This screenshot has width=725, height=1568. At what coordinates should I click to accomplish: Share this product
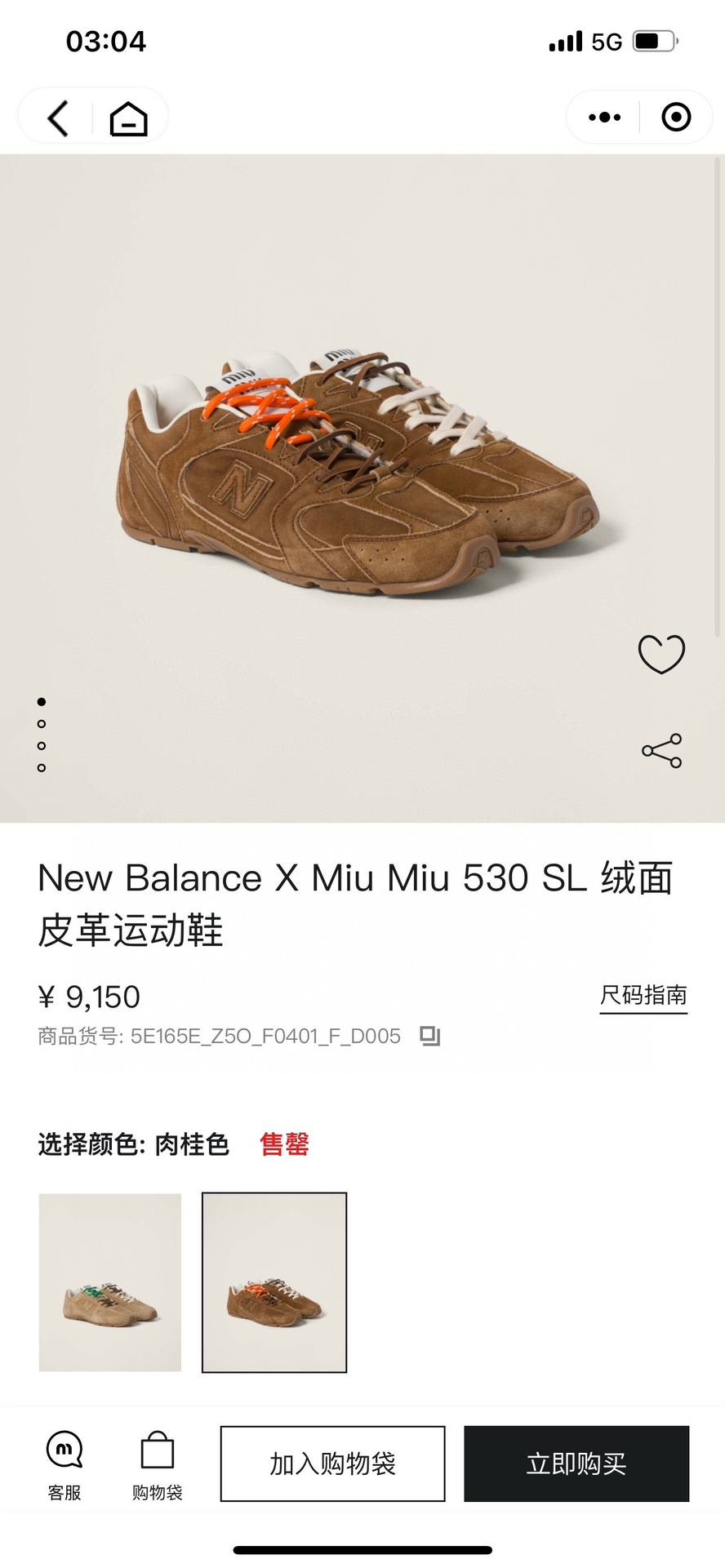(x=661, y=751)
